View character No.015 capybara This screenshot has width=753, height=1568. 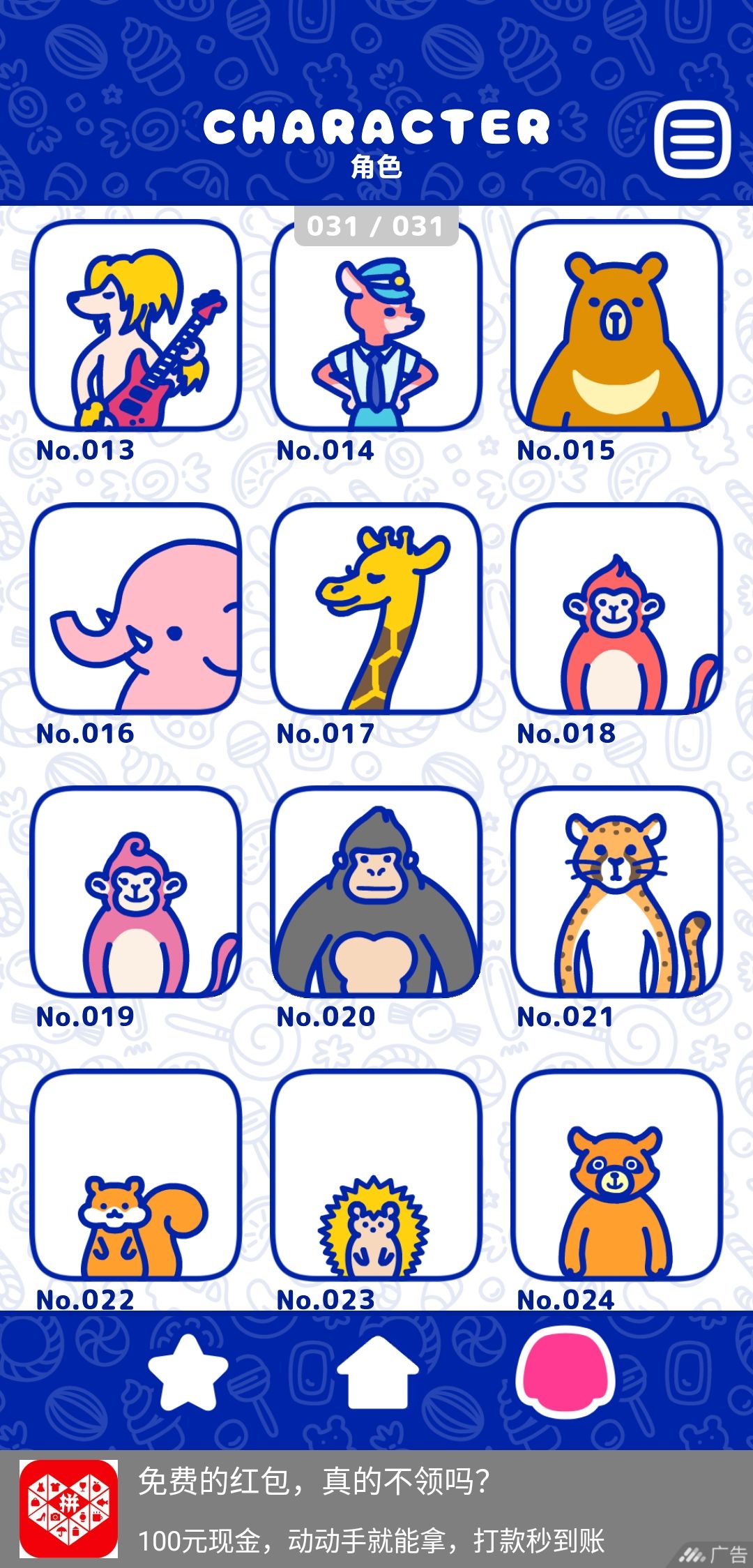pos(617,326)
